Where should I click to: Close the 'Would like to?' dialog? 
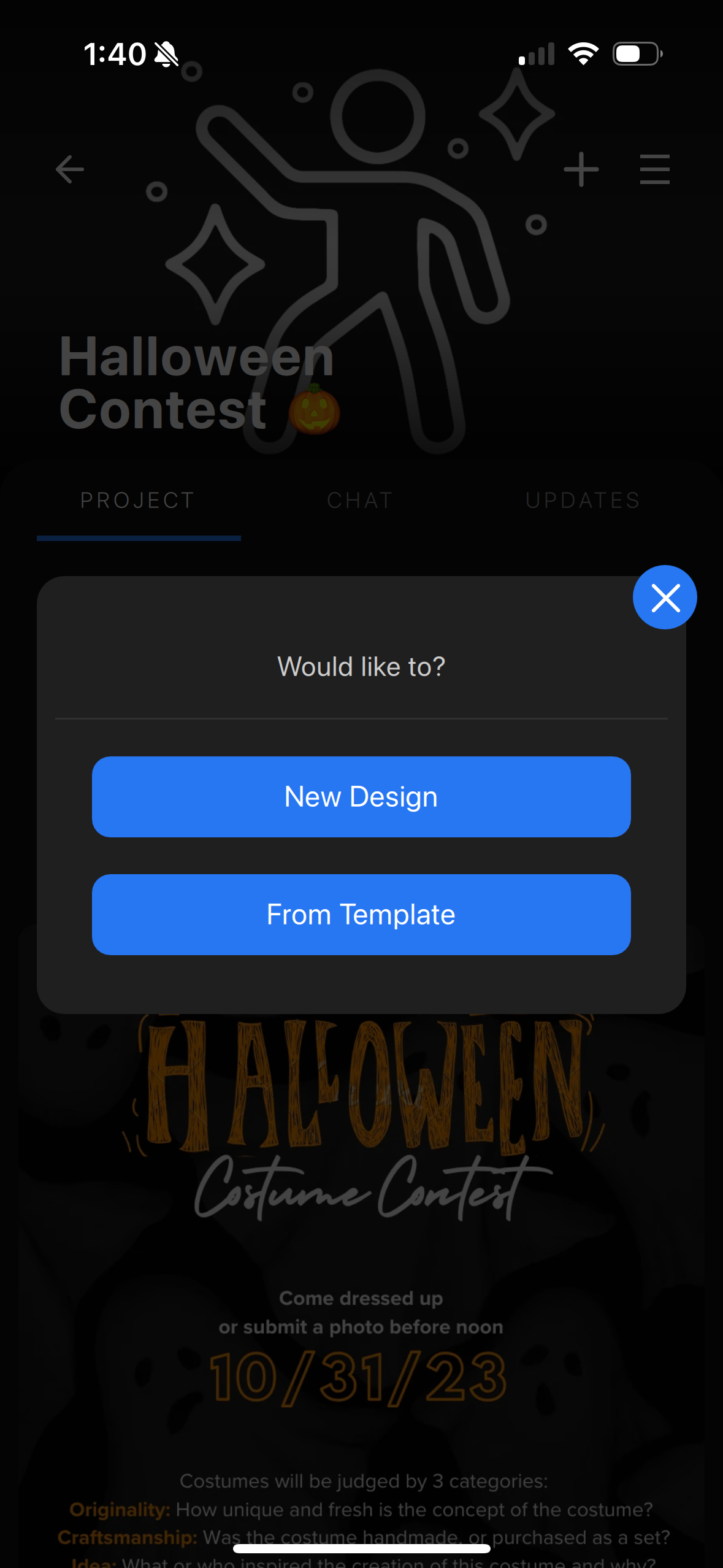665,598
